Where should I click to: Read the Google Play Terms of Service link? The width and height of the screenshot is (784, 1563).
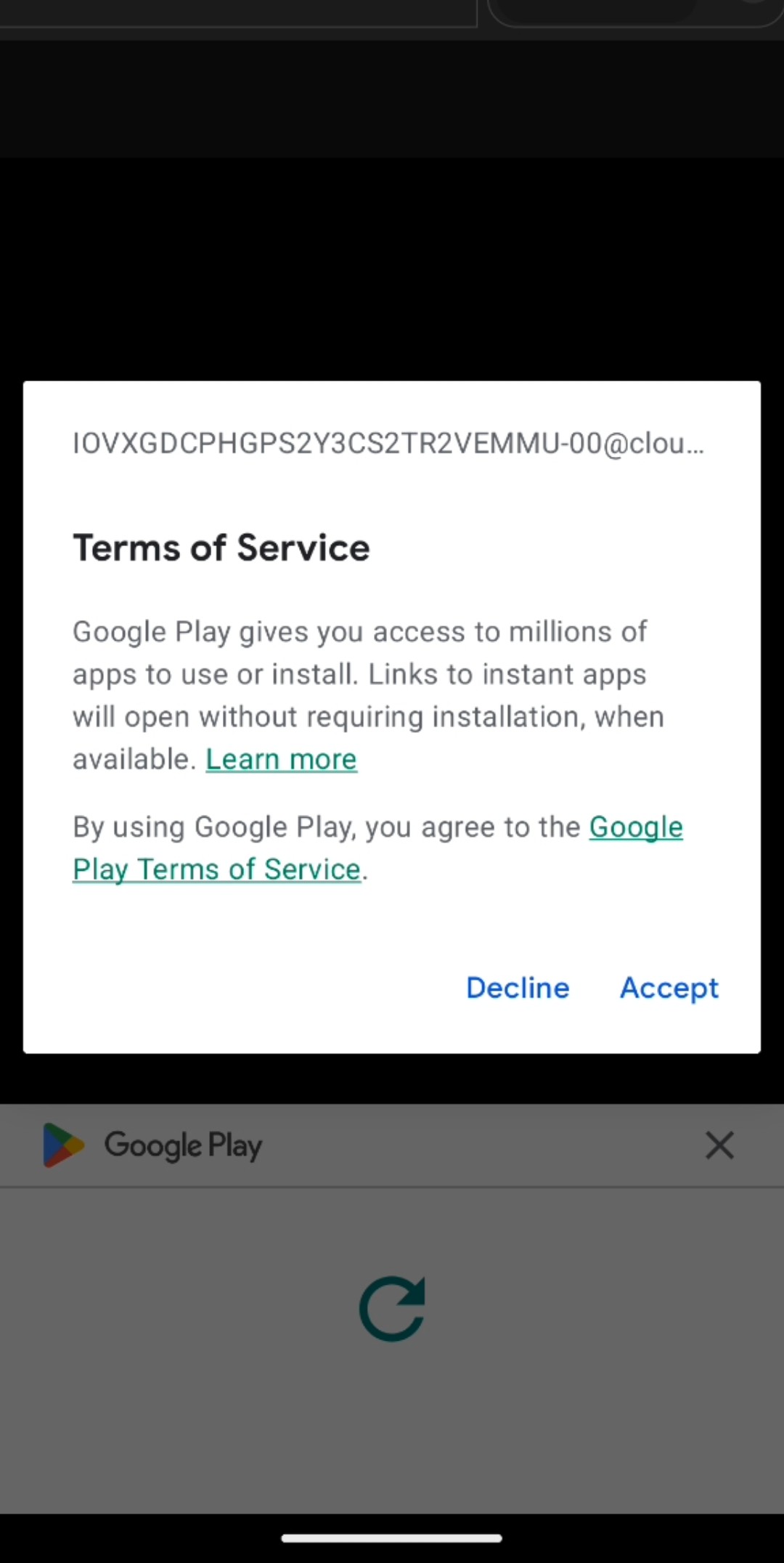(x=216, y=869)
